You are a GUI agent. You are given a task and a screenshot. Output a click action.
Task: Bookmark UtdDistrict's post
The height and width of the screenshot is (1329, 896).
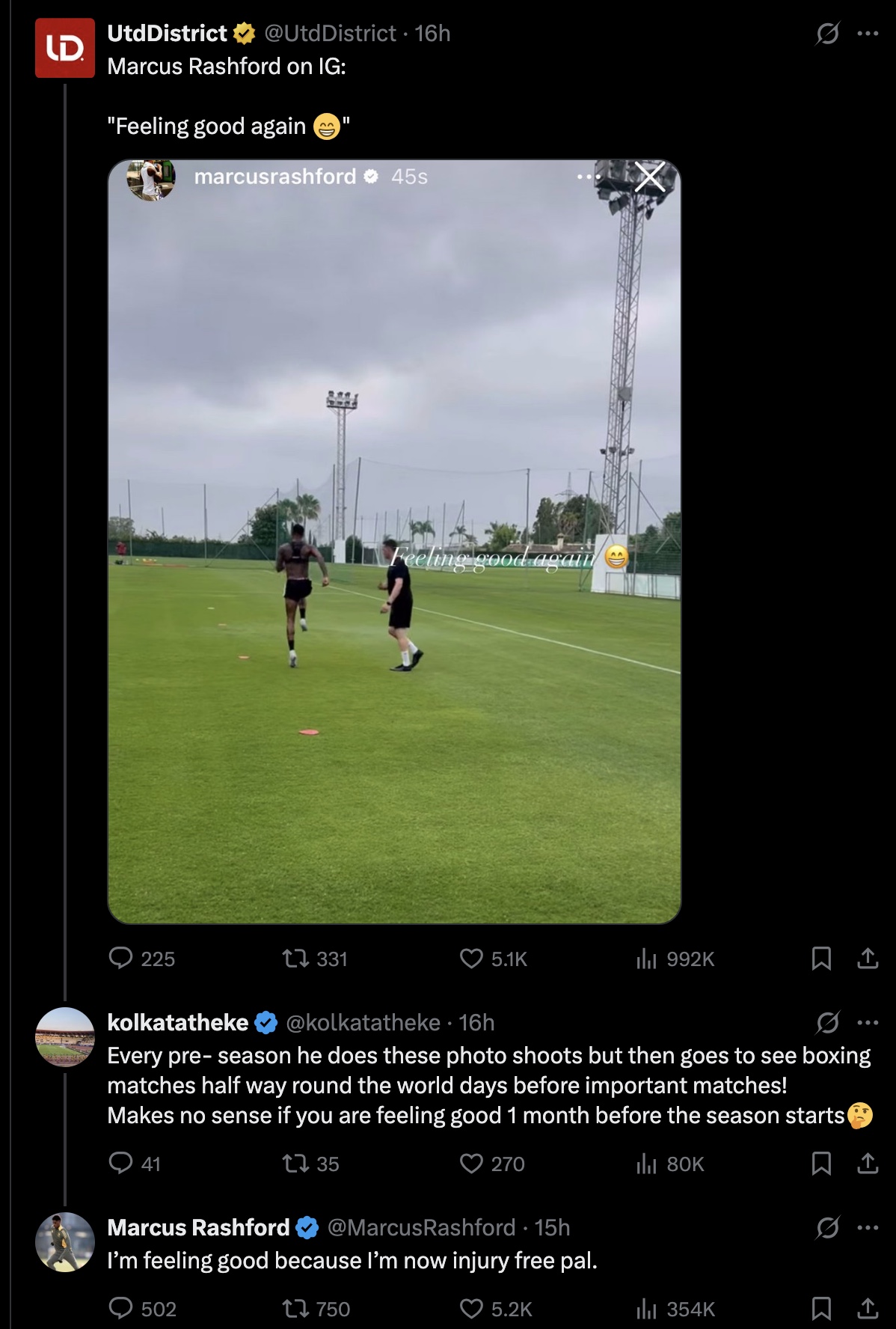click(821, 958)
